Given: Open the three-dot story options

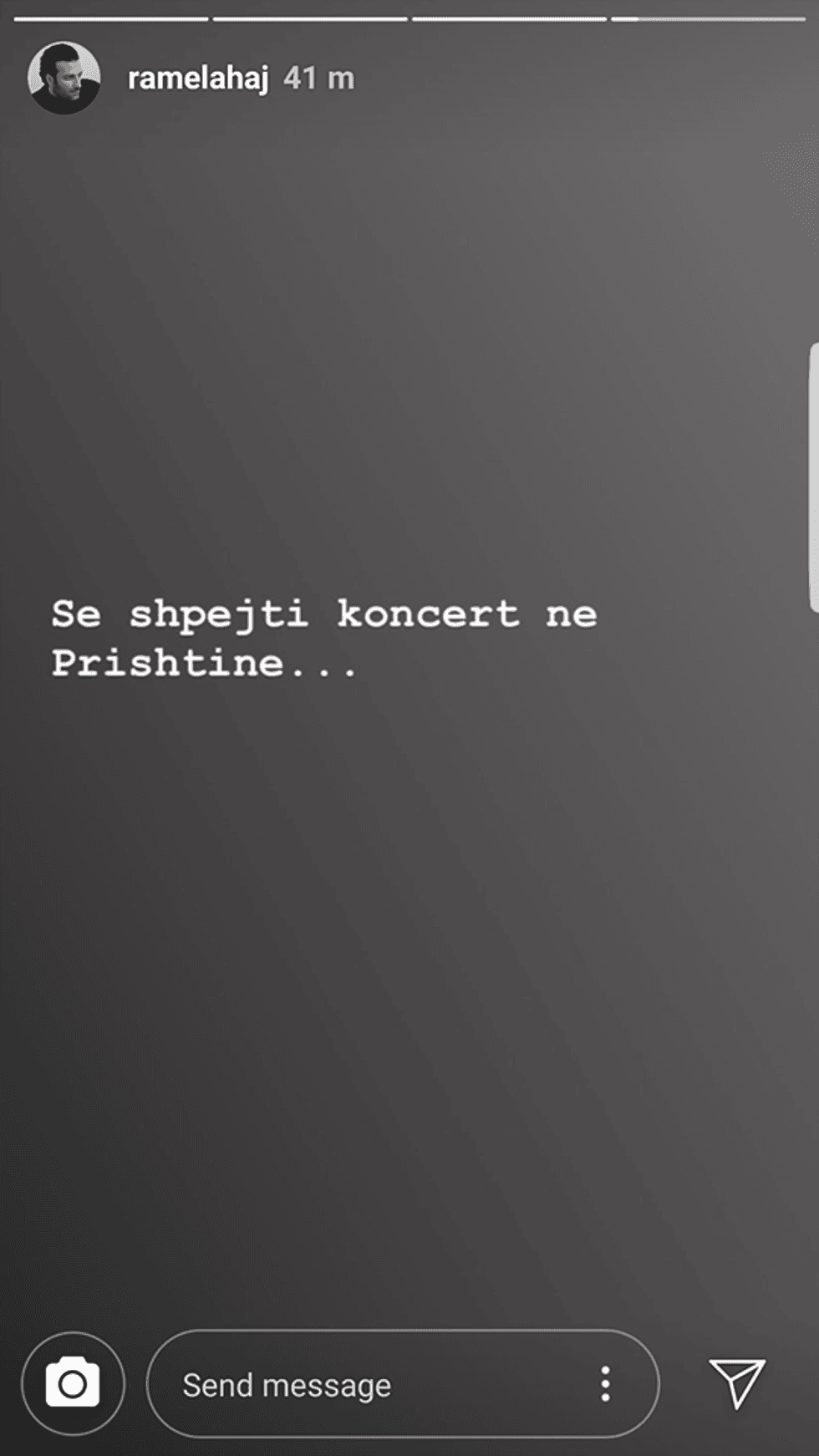Looking at the screenshot, I should (x=605, y=1384).
